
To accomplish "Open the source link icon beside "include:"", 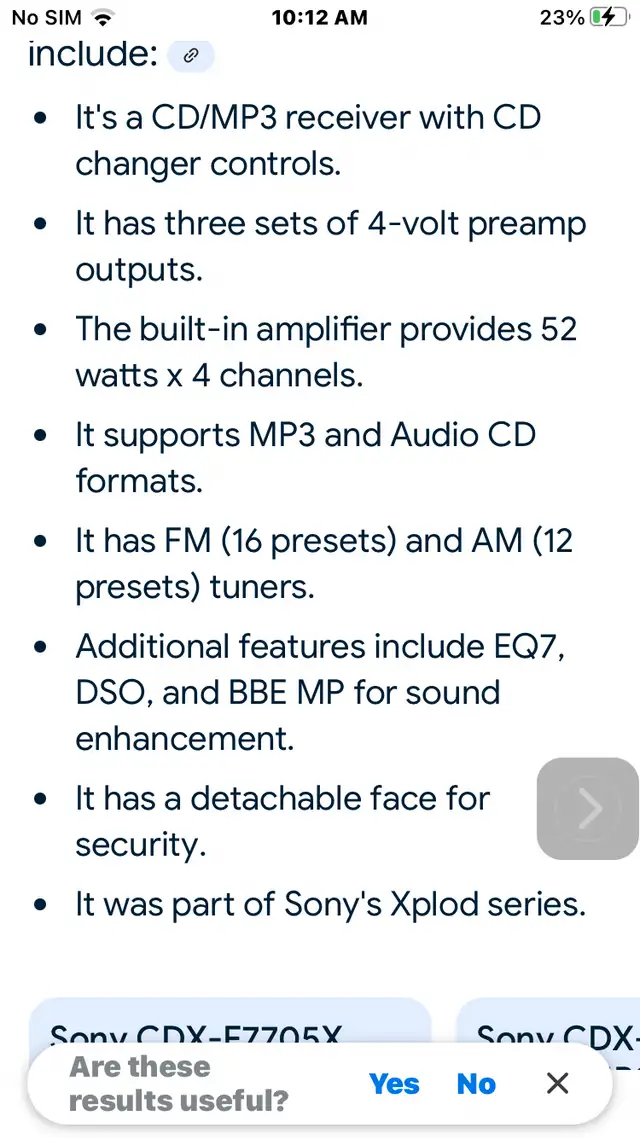I will point(191,56).
